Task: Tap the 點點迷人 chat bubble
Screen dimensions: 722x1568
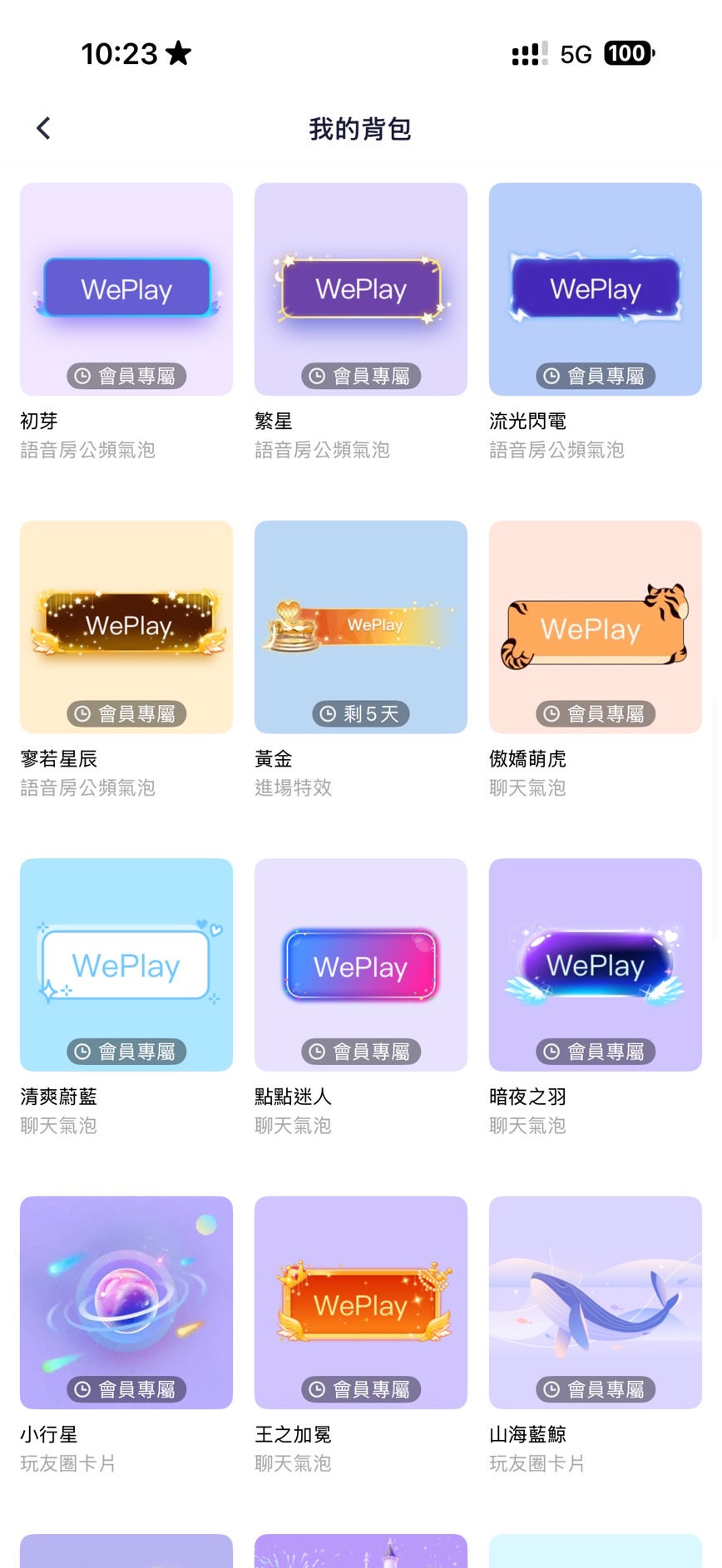Action: 361,964
